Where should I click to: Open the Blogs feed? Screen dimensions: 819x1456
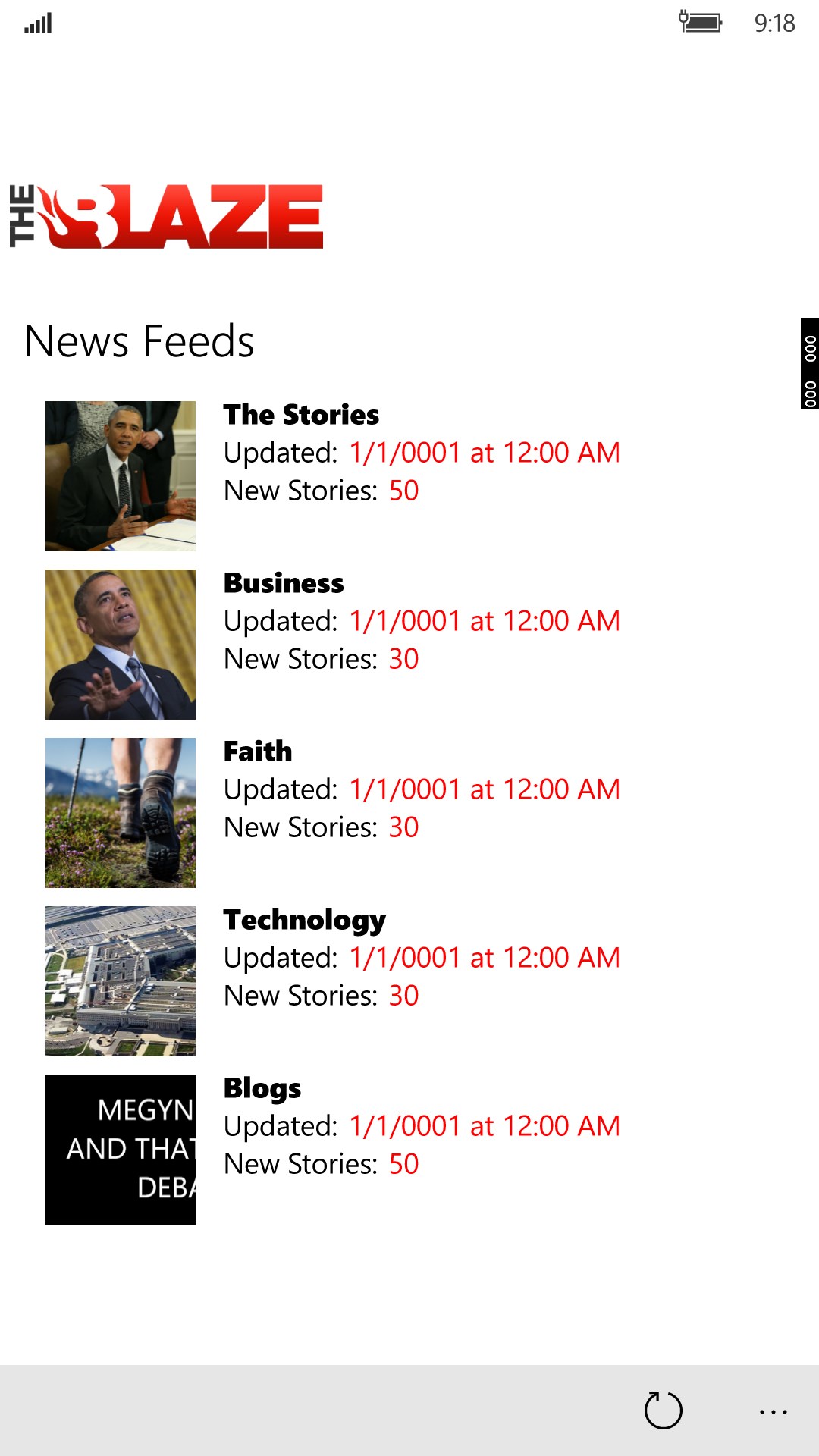tap(262, 1087)
